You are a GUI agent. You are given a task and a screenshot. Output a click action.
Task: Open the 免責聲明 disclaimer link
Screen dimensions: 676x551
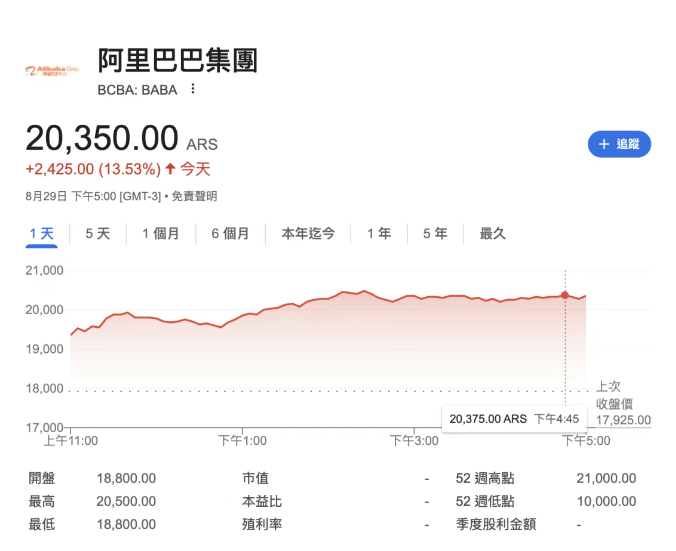tap(194, 196)
